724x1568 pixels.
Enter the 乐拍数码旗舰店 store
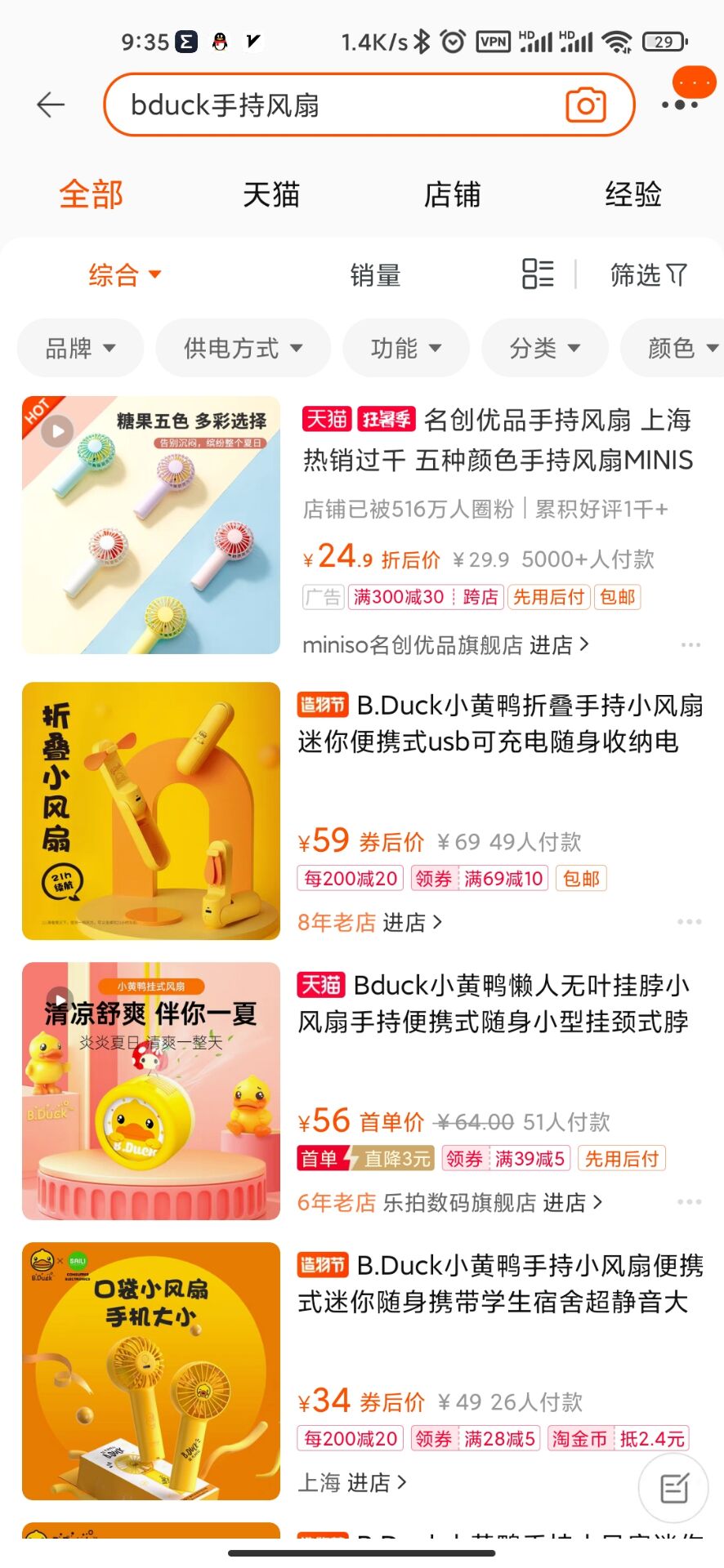(x=492, y=1203)
